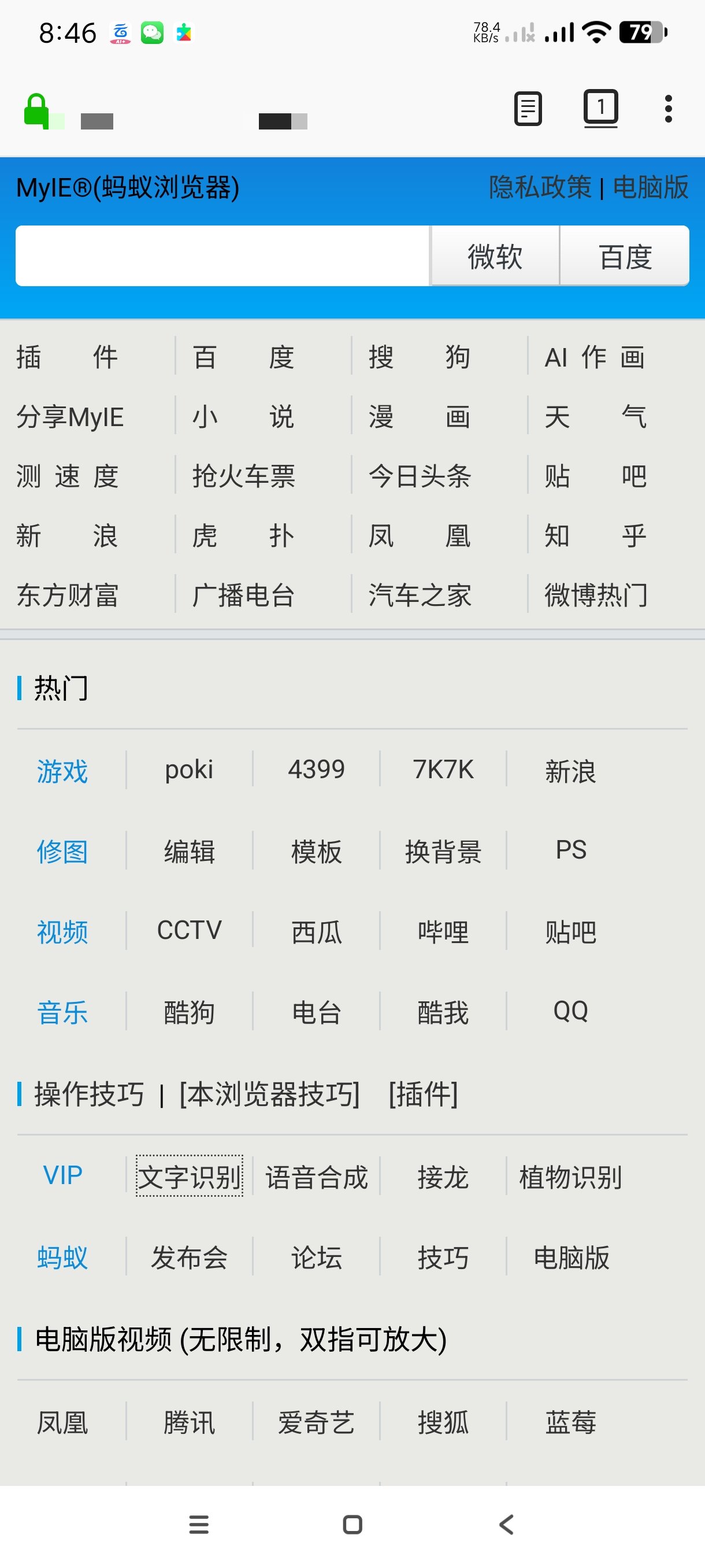Open the 隐私政策 link
705x1568 pixels.
[x=540, y=187]
